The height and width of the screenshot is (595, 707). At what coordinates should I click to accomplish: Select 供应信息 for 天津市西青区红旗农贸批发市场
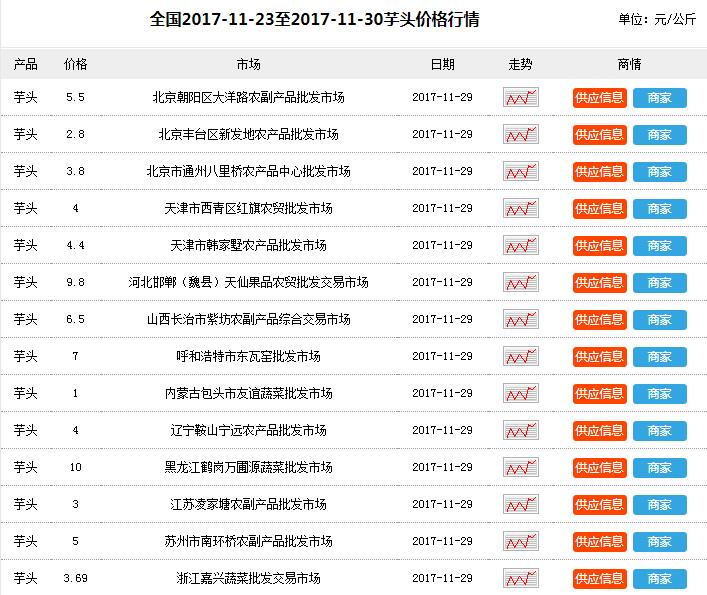tap(599, 209)
